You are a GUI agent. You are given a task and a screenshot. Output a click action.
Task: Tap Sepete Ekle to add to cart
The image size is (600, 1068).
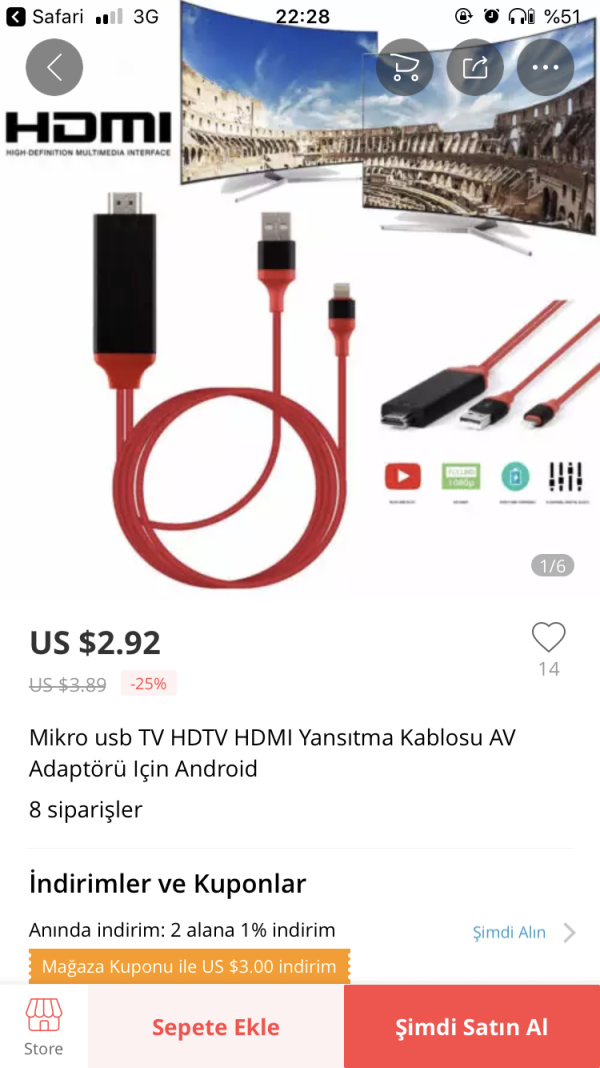(216, 1027)
